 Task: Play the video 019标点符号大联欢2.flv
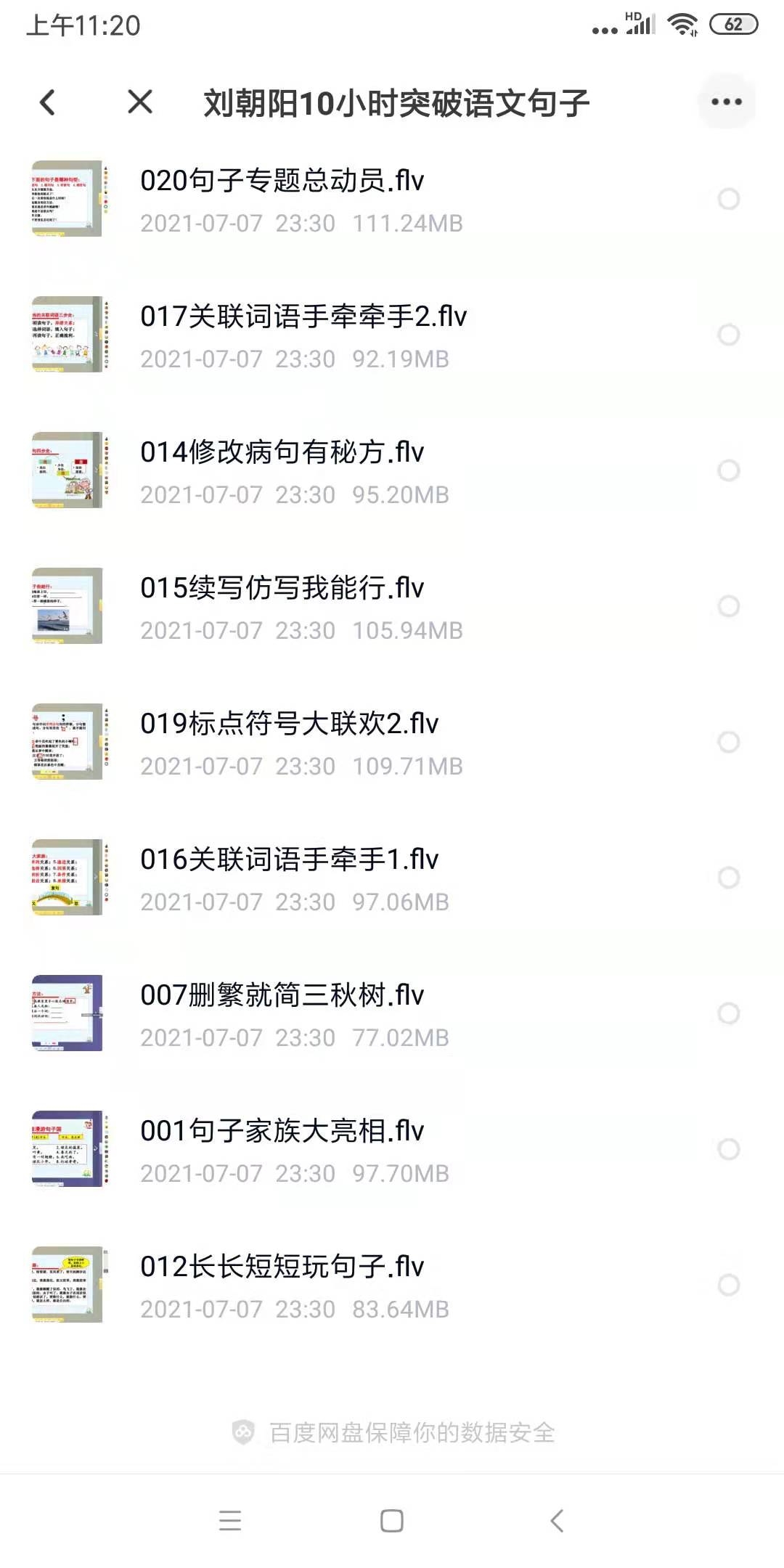(289, 724)
